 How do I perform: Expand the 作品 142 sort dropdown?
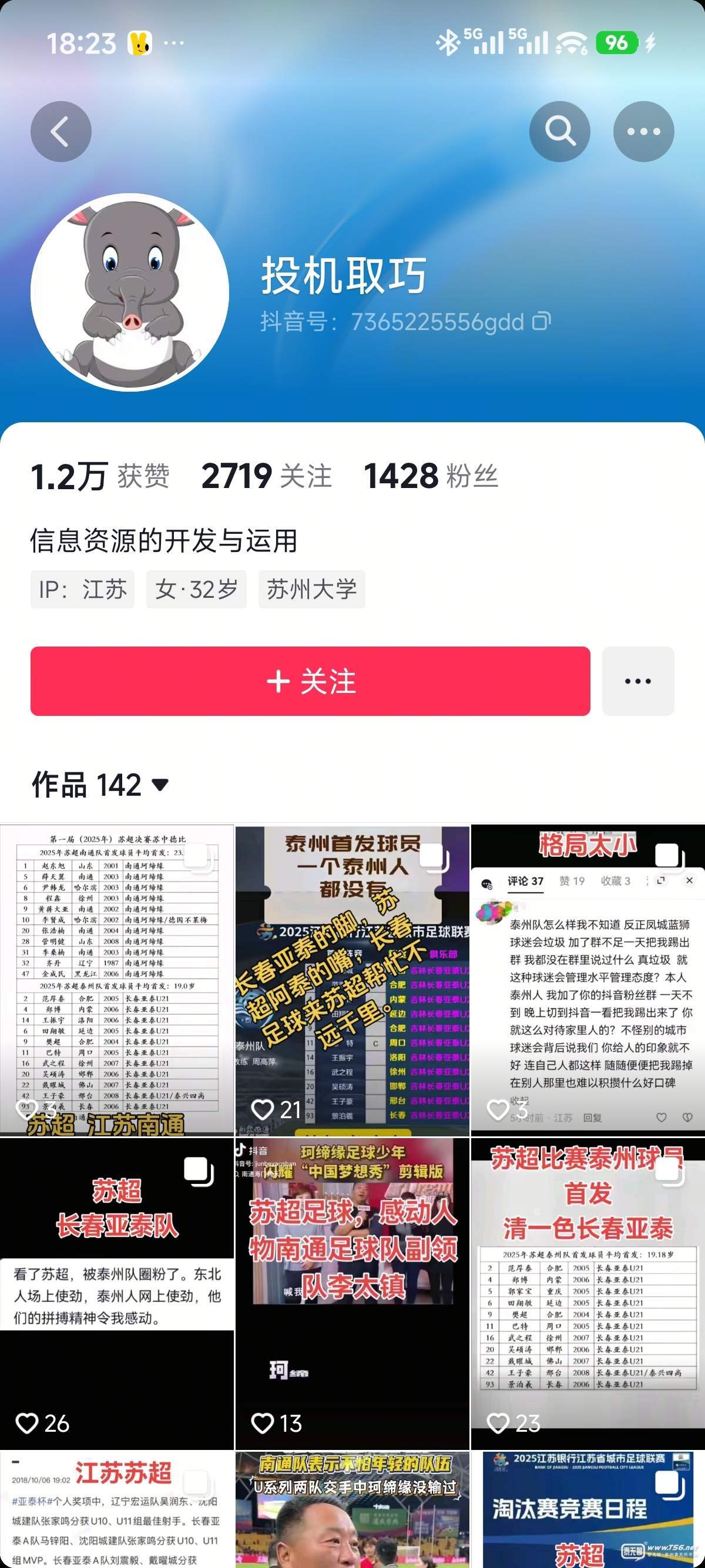pyautogui.click(x=160, y=784)
